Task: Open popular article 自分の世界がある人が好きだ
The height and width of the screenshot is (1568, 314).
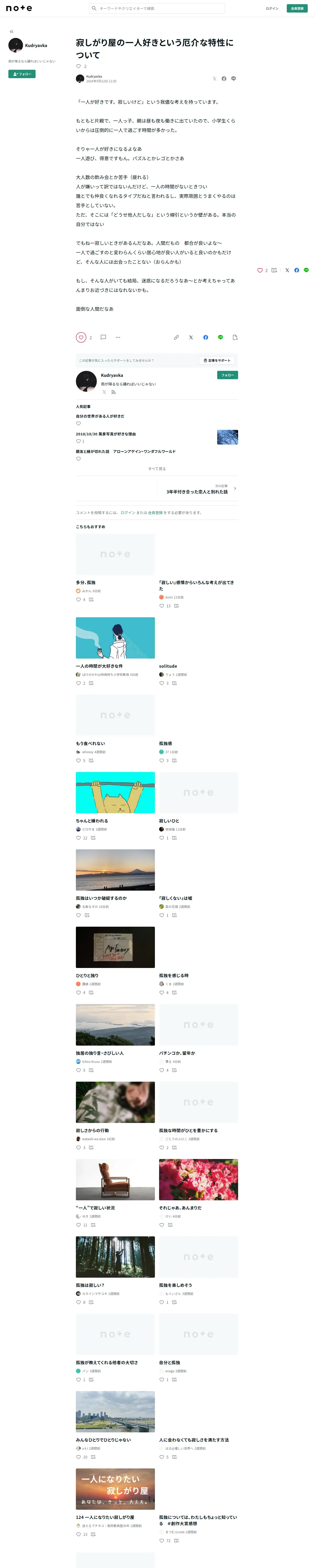Action: click(x=100, y=416)
